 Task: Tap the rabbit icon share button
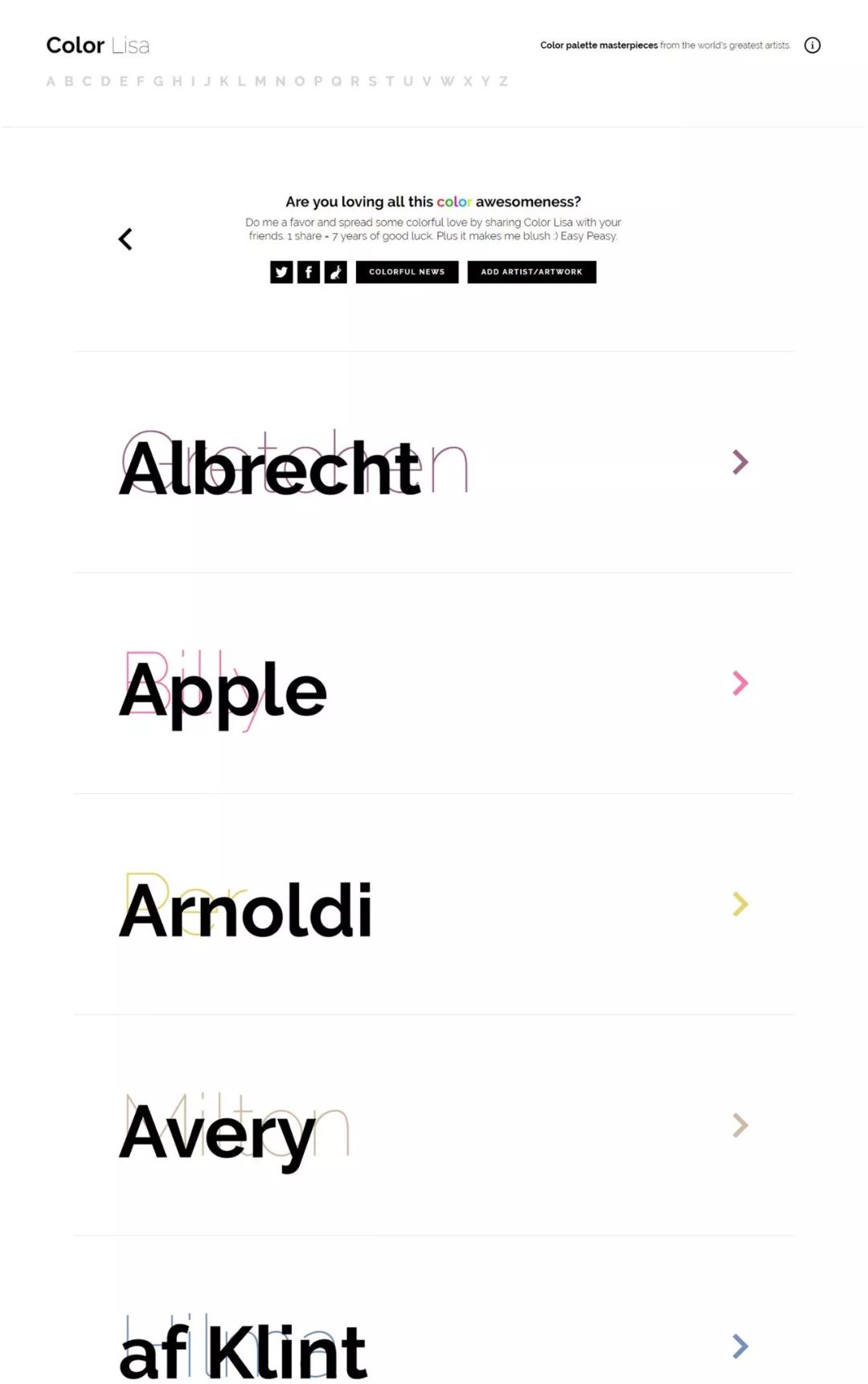point(336,272)
